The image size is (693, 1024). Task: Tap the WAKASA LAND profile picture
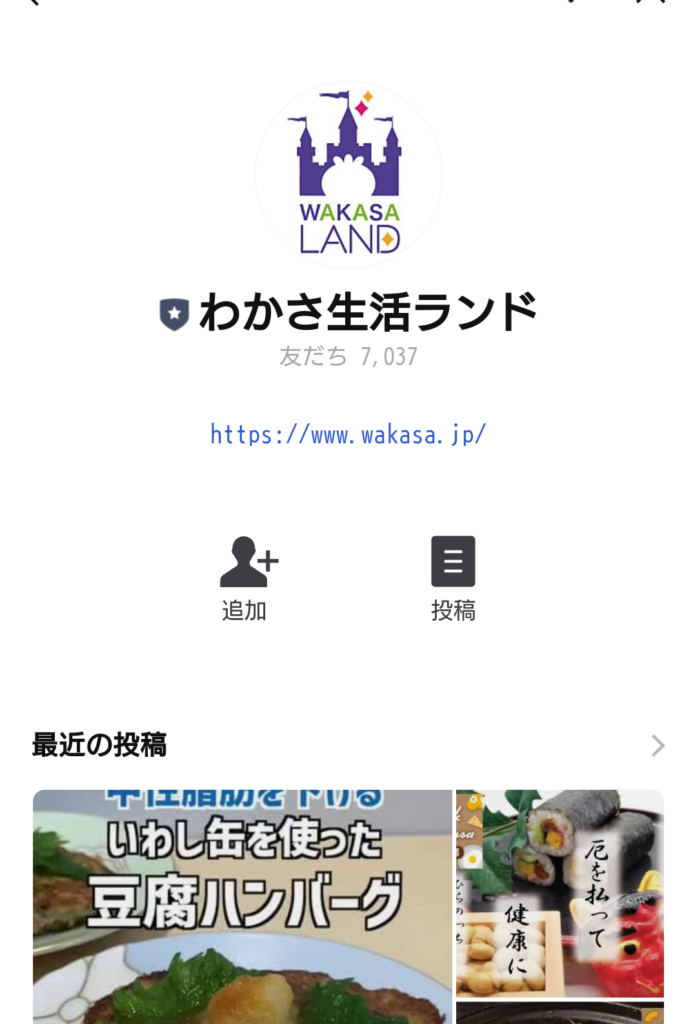pos(348,175)
